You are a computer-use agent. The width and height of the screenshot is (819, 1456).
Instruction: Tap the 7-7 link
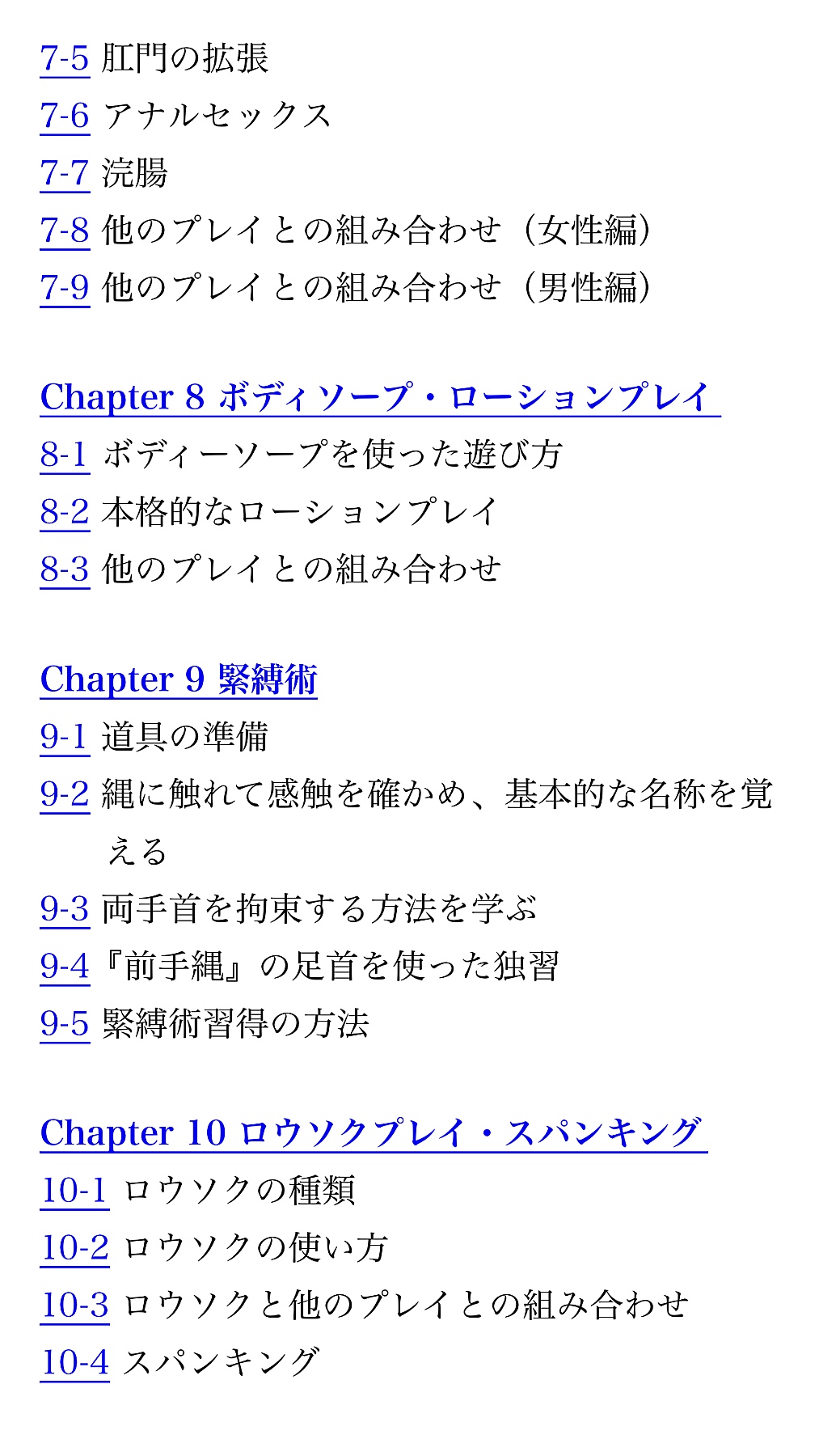pyautogui.click(x=65, y=174)
